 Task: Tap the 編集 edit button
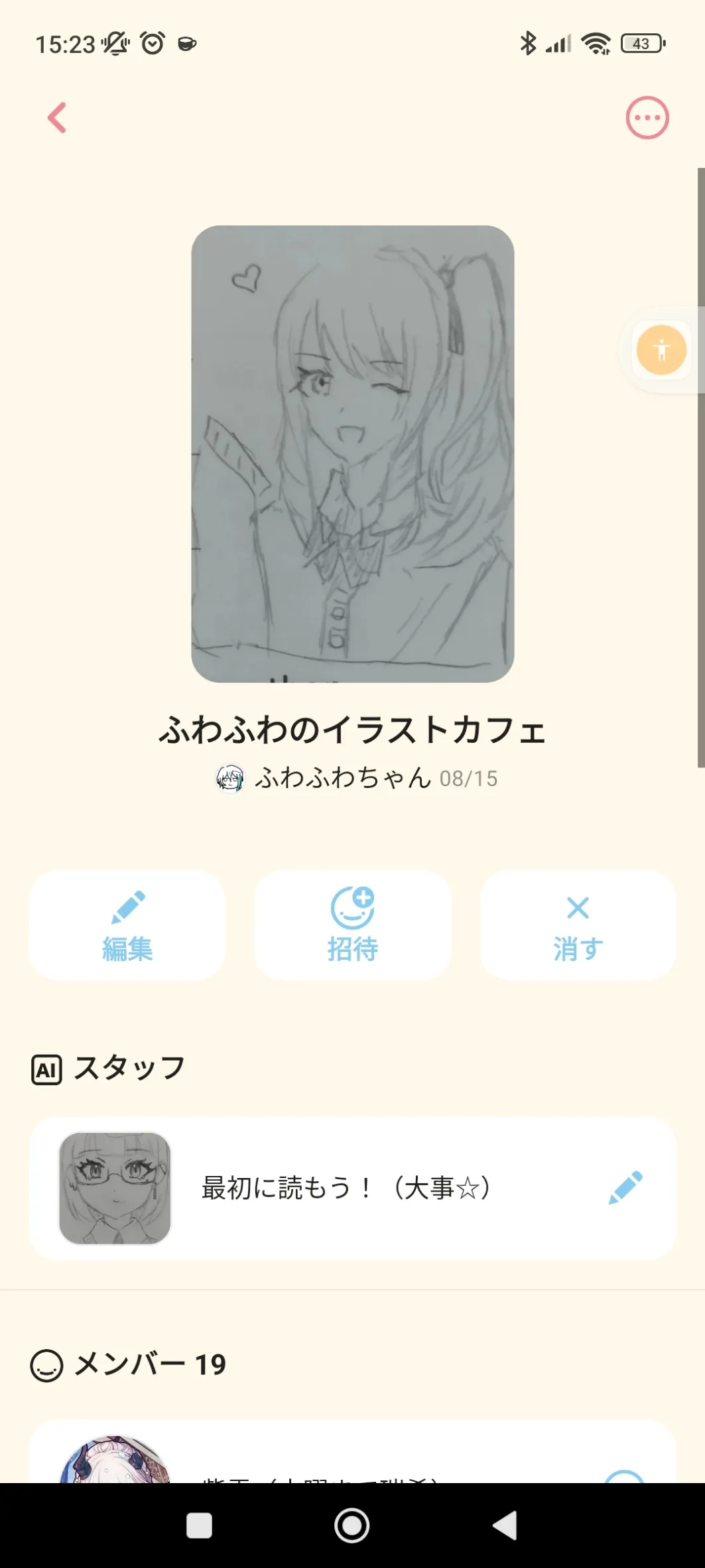point(127,925)
